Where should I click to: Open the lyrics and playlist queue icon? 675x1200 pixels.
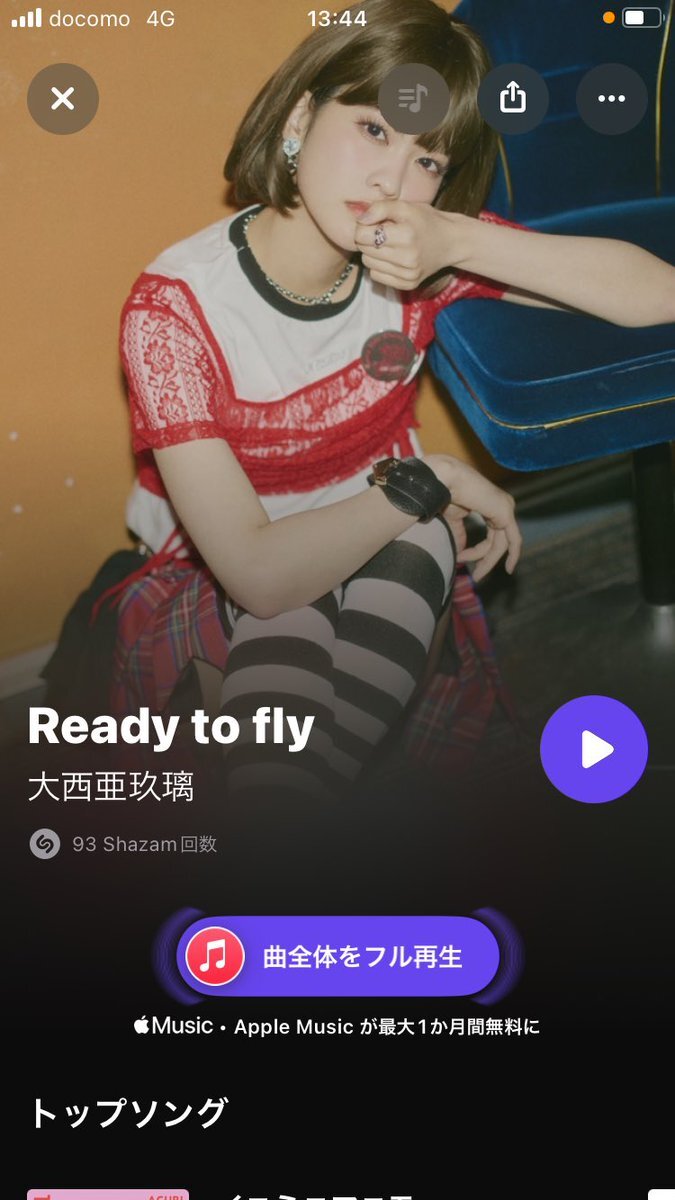pyautogui.click(x=413, y=98)
